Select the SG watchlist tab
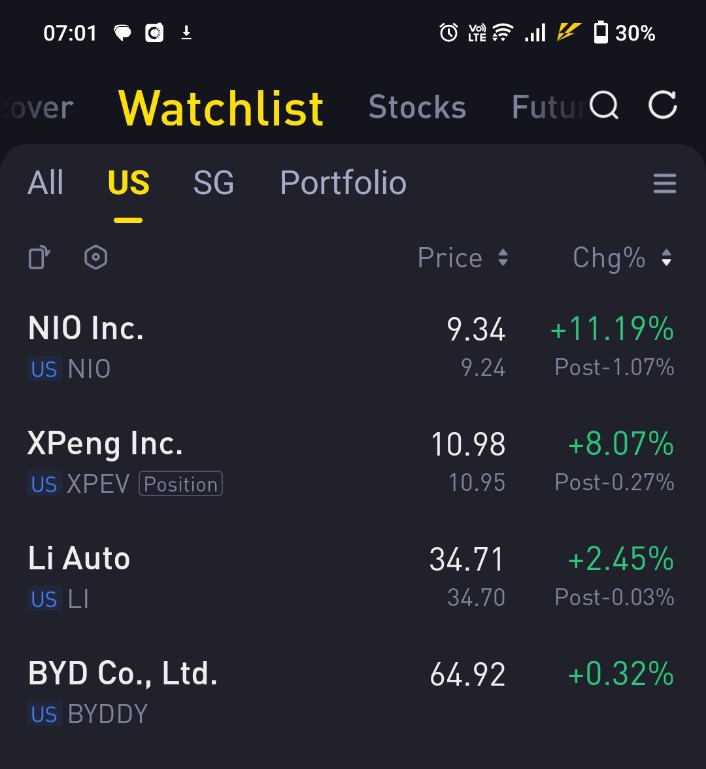Screen dimensions: 706x769 point(213,183)
